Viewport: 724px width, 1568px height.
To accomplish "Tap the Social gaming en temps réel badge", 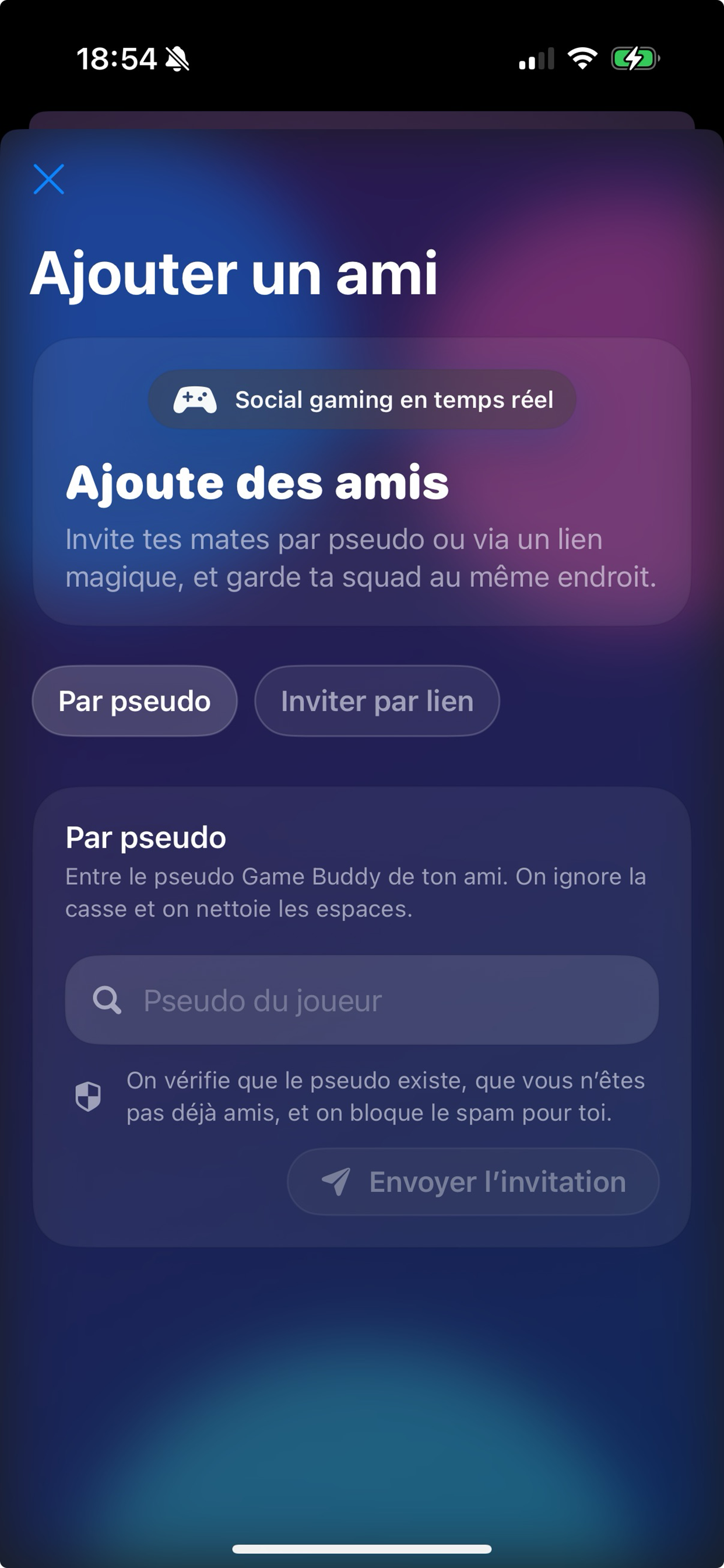I will (x=362, y=400).
